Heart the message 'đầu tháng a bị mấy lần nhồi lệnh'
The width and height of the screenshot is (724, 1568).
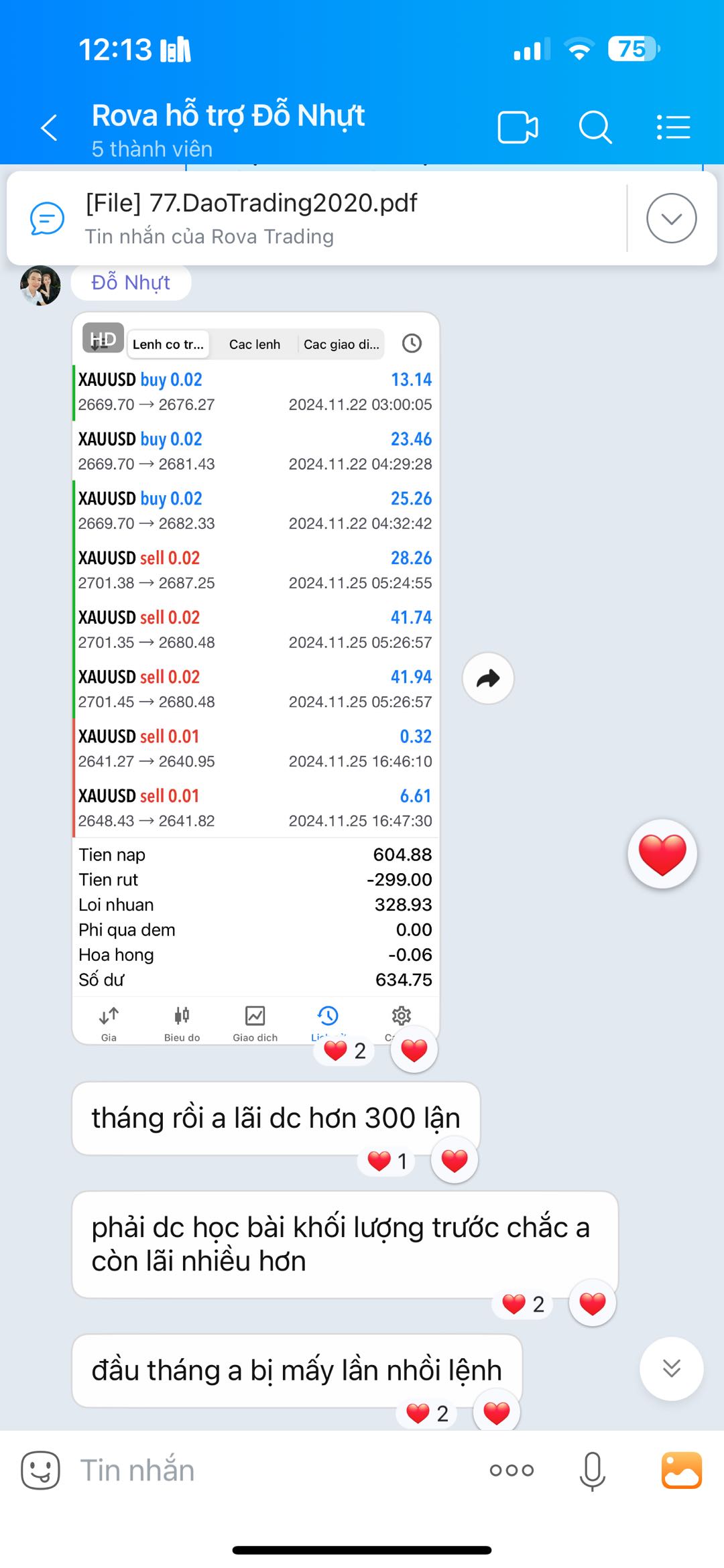point(496,1413)
